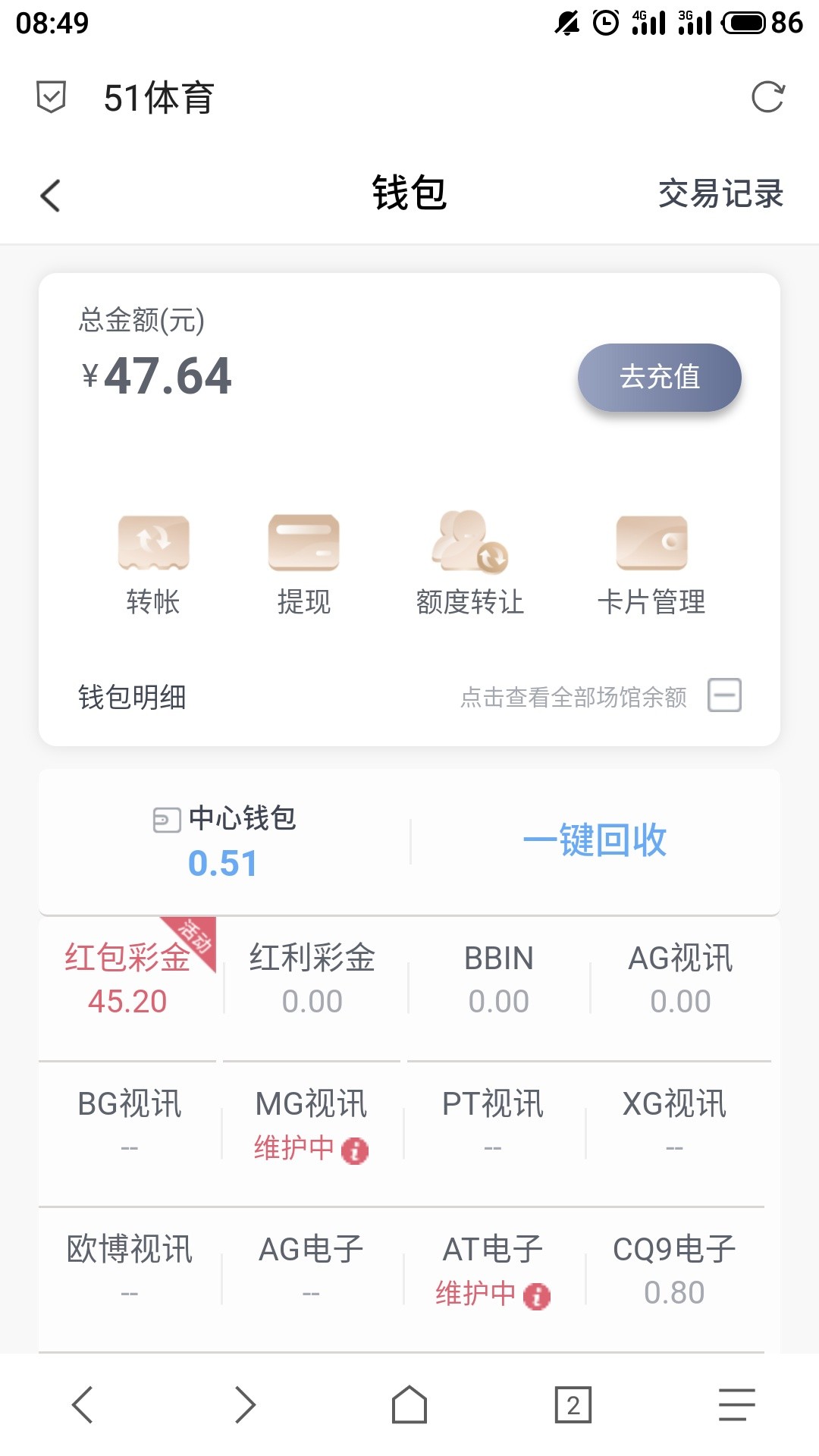Image resolution: width=819 pixels, height=1456 pixels.
Task: Open 交易记录 transaction history
Action: tap(720, 194)
